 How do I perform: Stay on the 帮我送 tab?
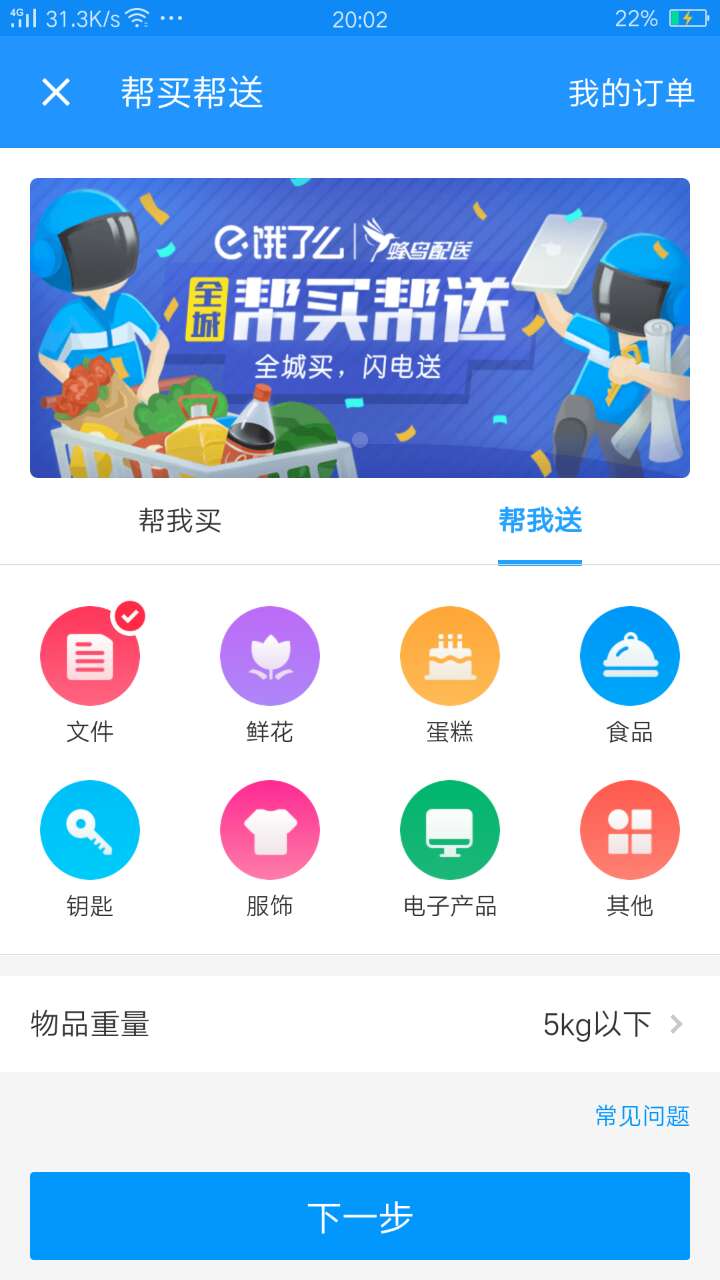539,518
